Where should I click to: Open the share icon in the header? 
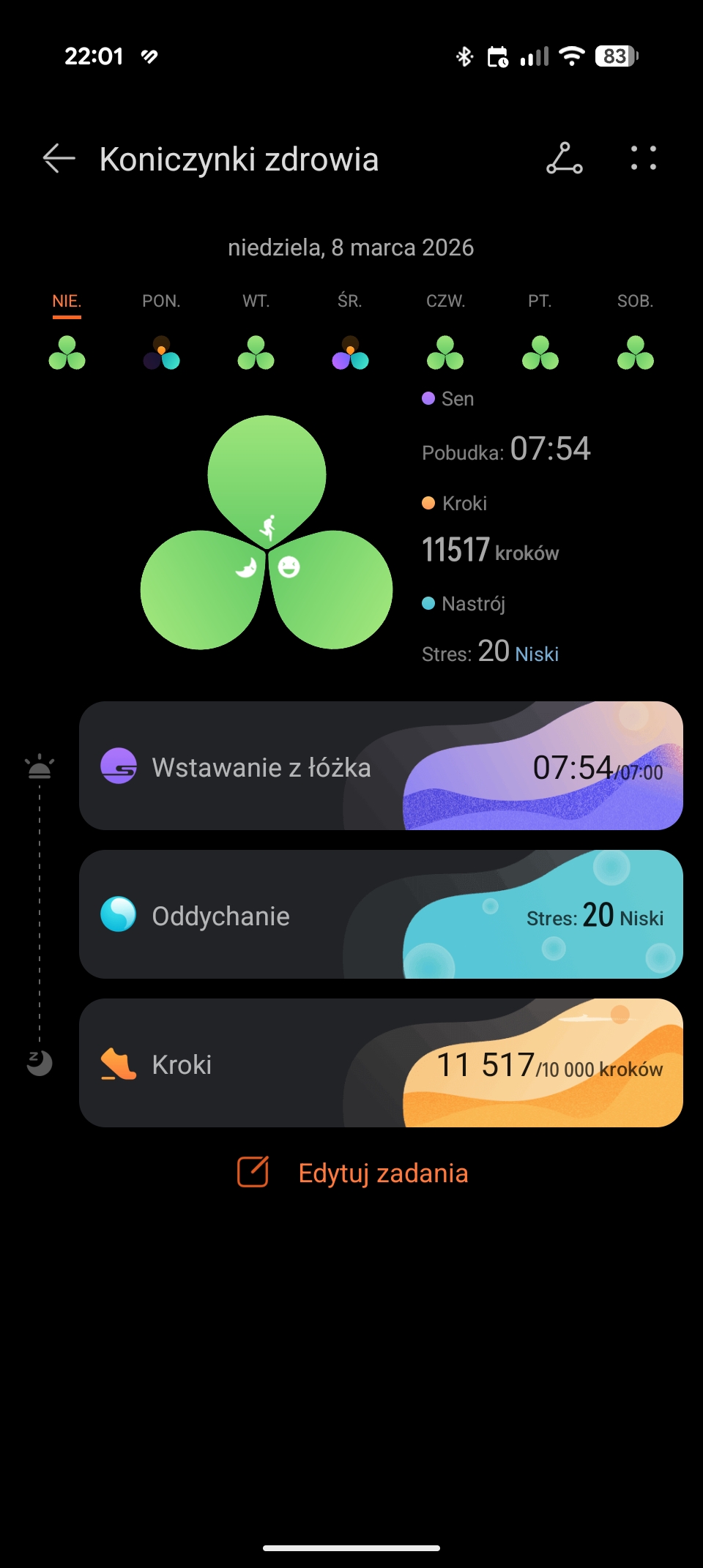pos(564,158)
